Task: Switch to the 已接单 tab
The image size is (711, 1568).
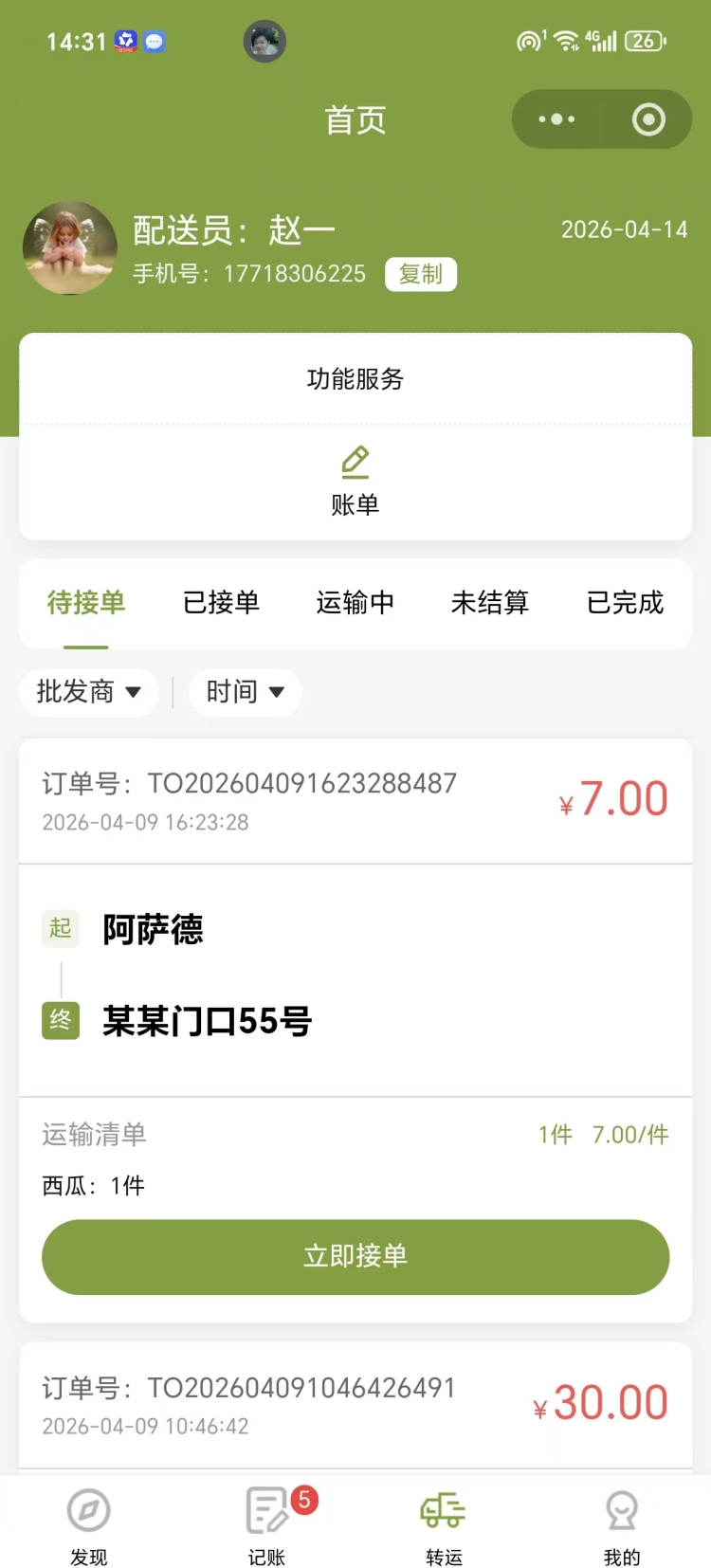Action: pyautogui.click(x=221, y=603)
